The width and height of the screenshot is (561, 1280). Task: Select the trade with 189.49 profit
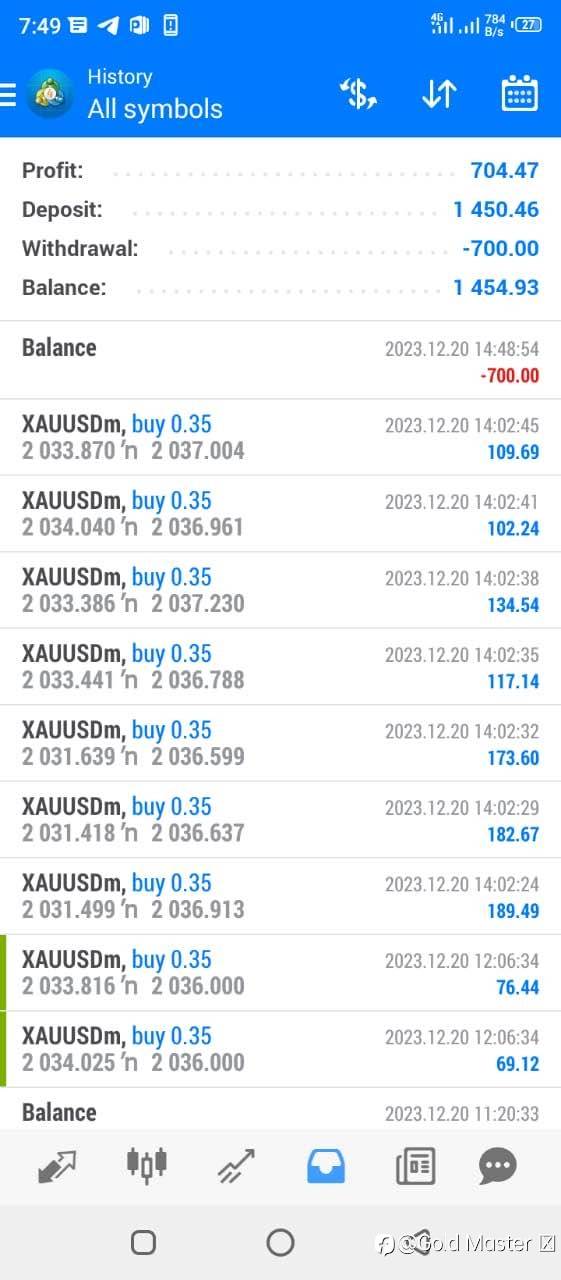click(x=280, y=896)
